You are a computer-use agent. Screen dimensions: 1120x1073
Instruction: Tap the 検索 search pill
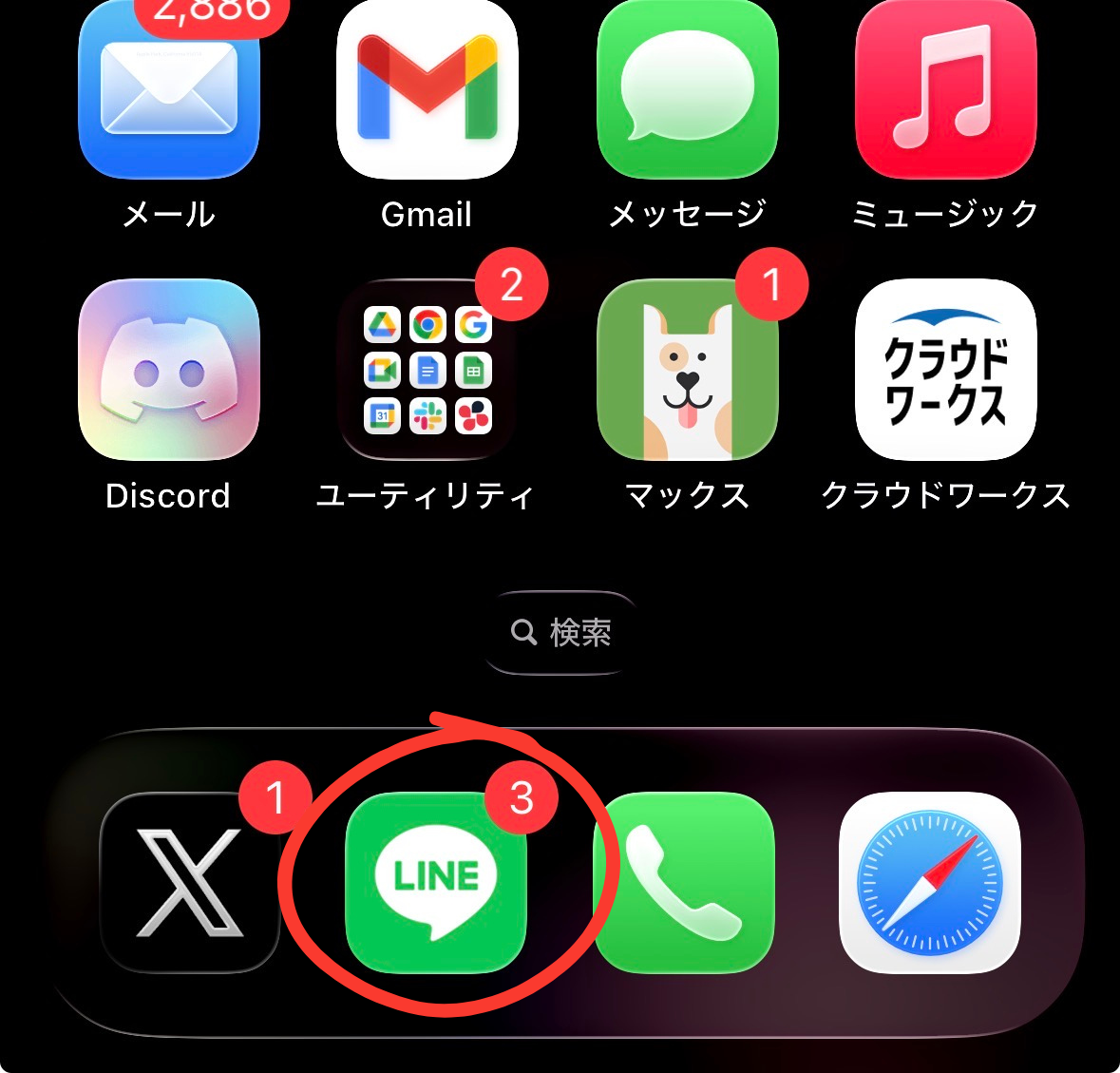[x=560, y=632]
